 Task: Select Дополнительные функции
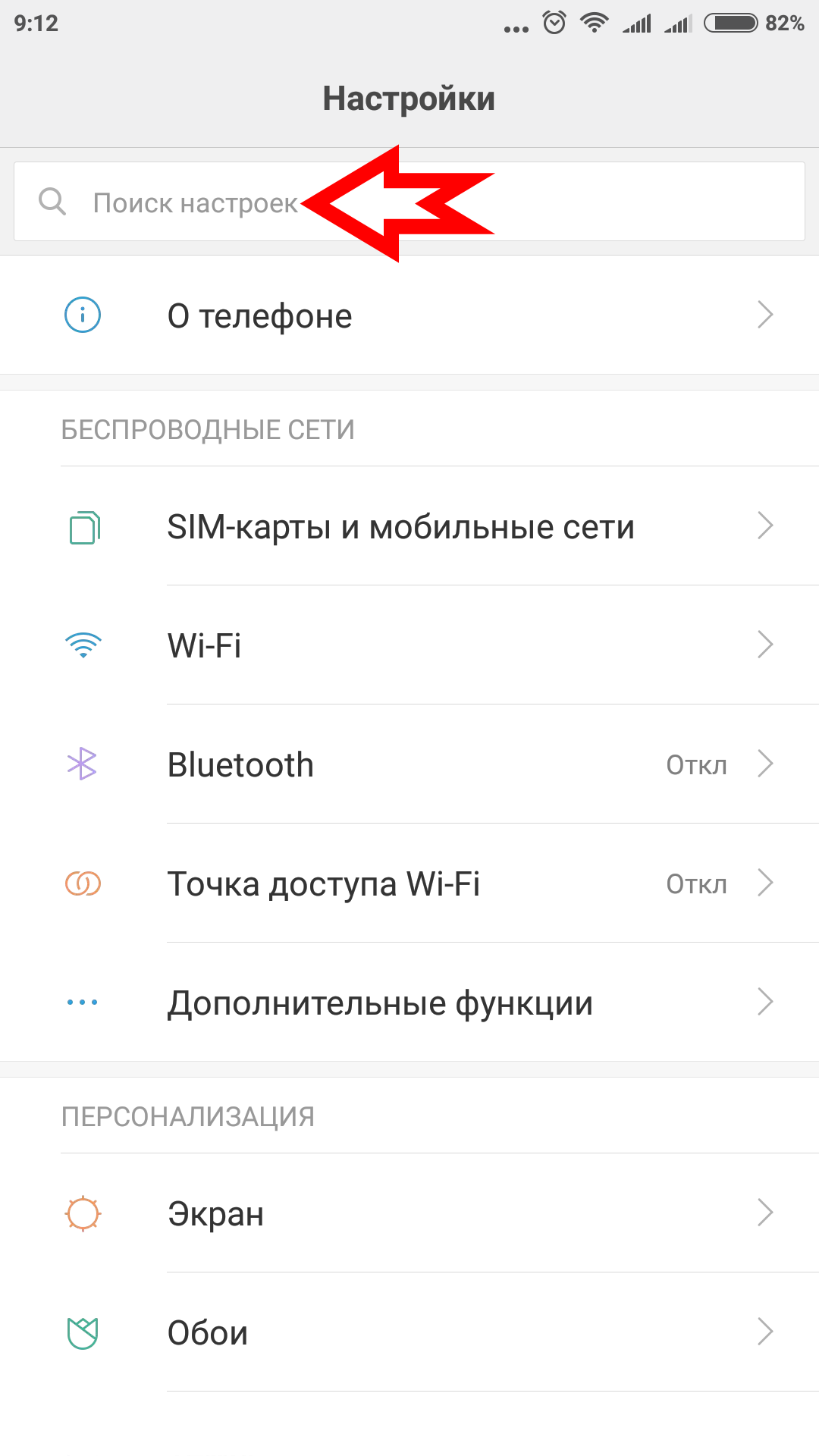click(409, 1003)
